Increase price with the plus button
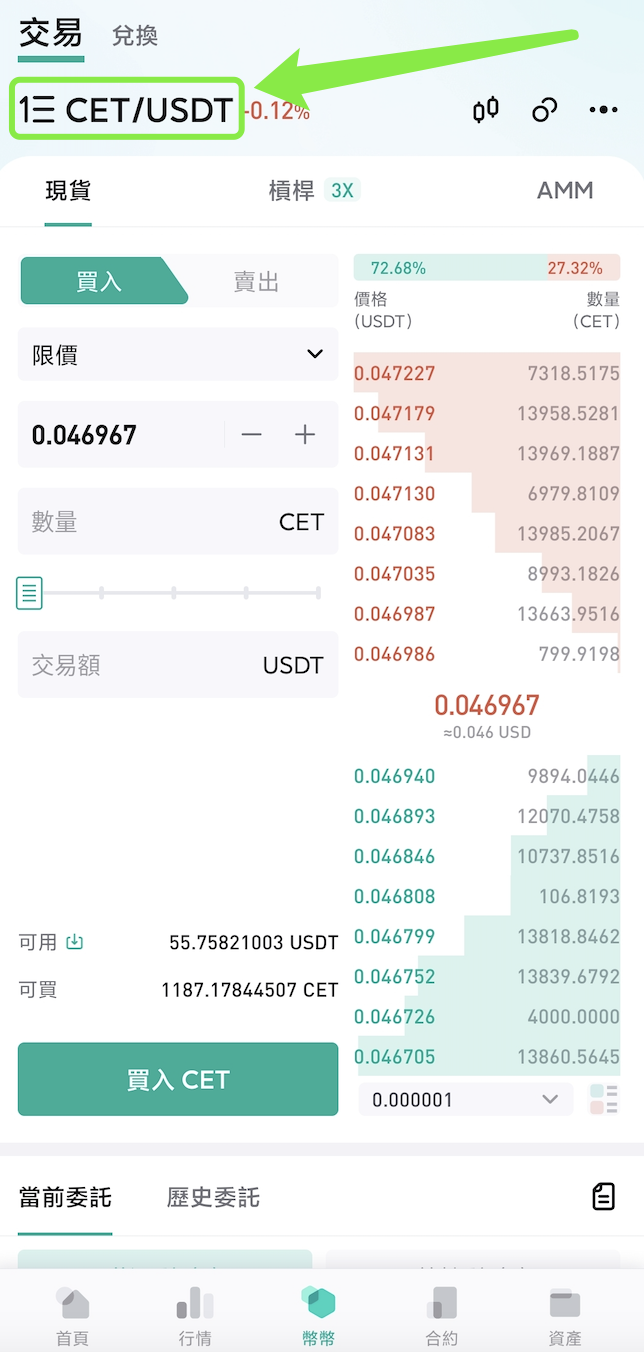 [305, 434]
